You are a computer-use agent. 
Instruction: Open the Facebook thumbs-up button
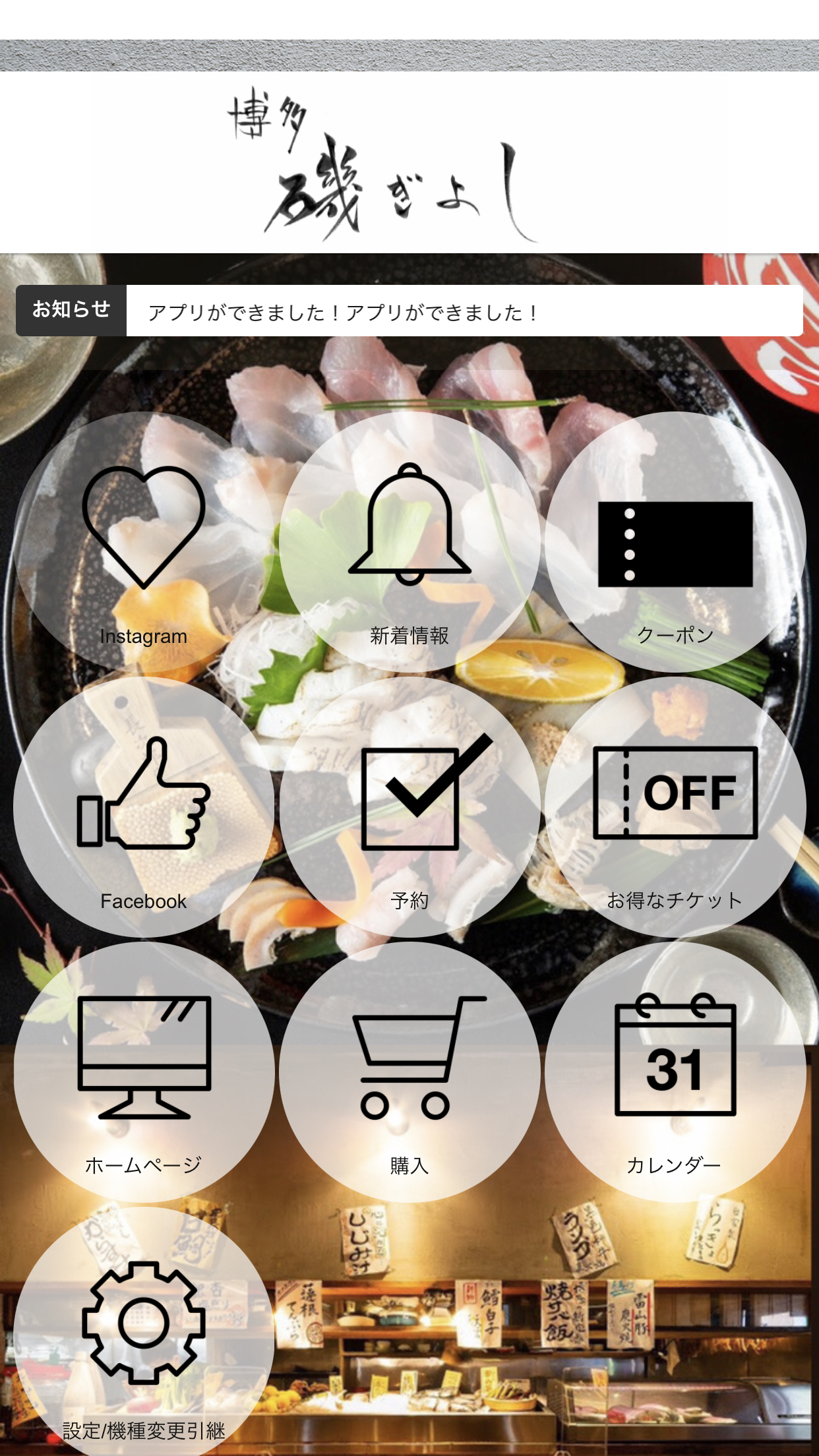point(144,807)
